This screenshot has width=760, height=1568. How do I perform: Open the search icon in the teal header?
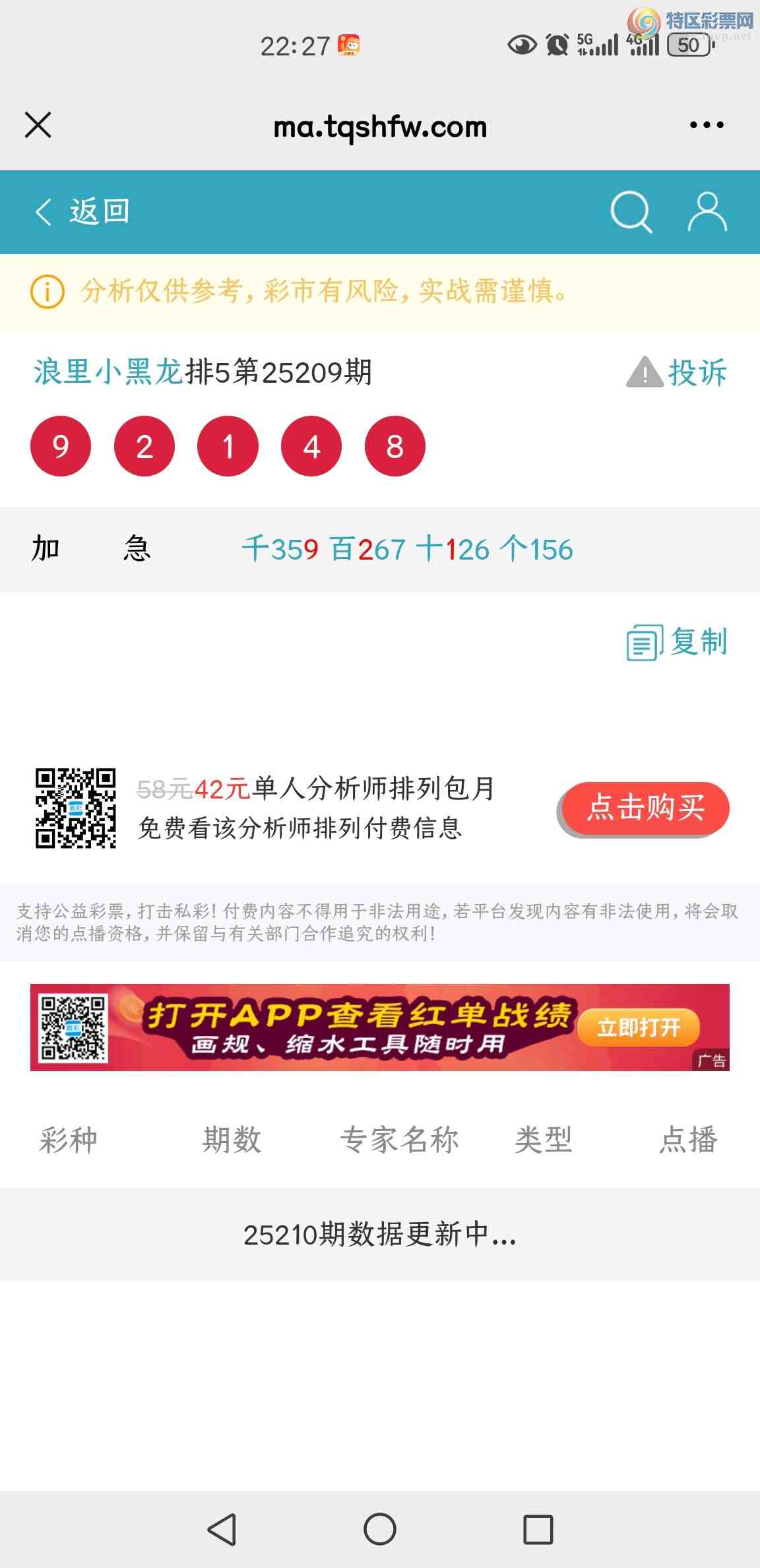click(630, 212)
